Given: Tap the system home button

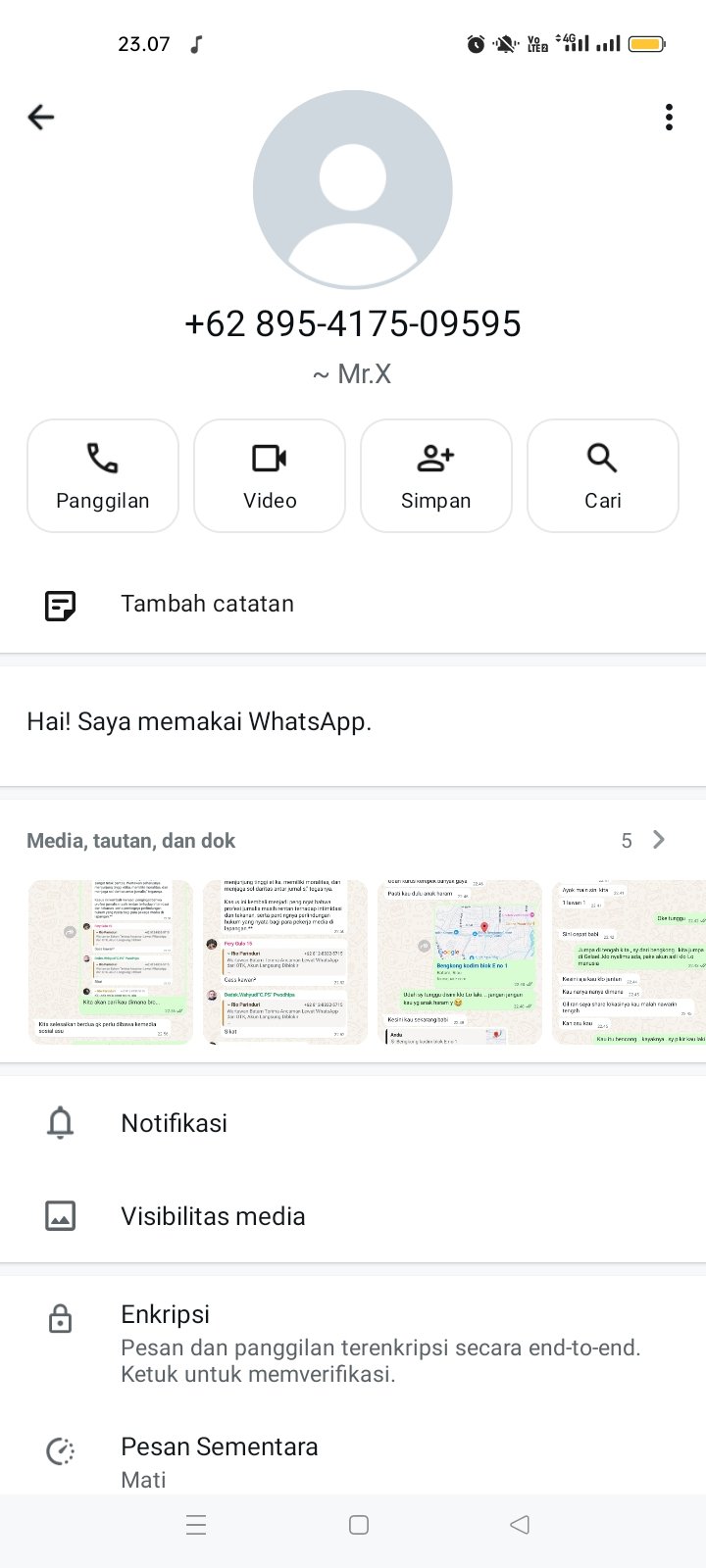Looking at the screenshot, I should click(x=359, y=1525).
